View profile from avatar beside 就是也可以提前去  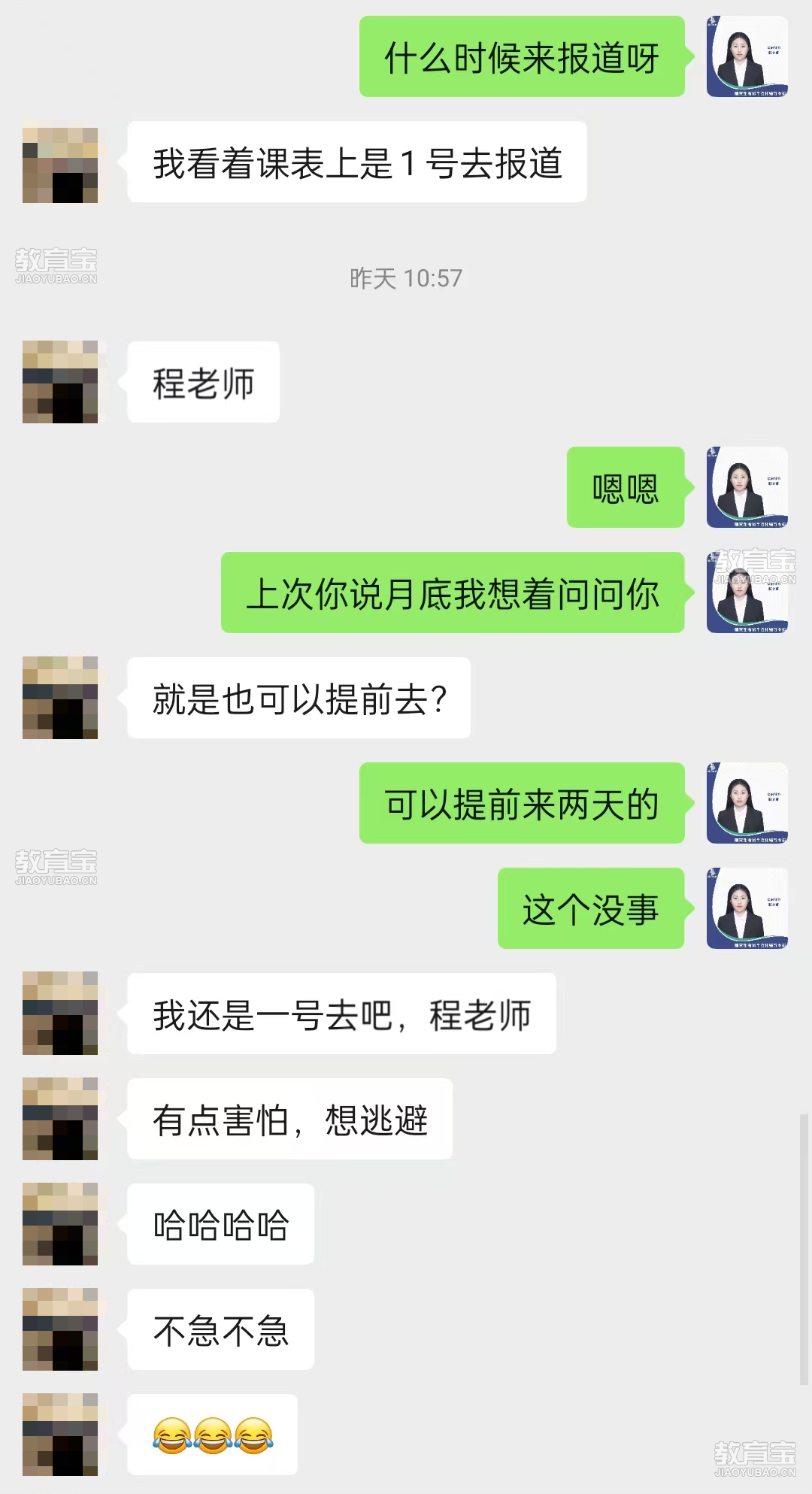click(60, 697)
